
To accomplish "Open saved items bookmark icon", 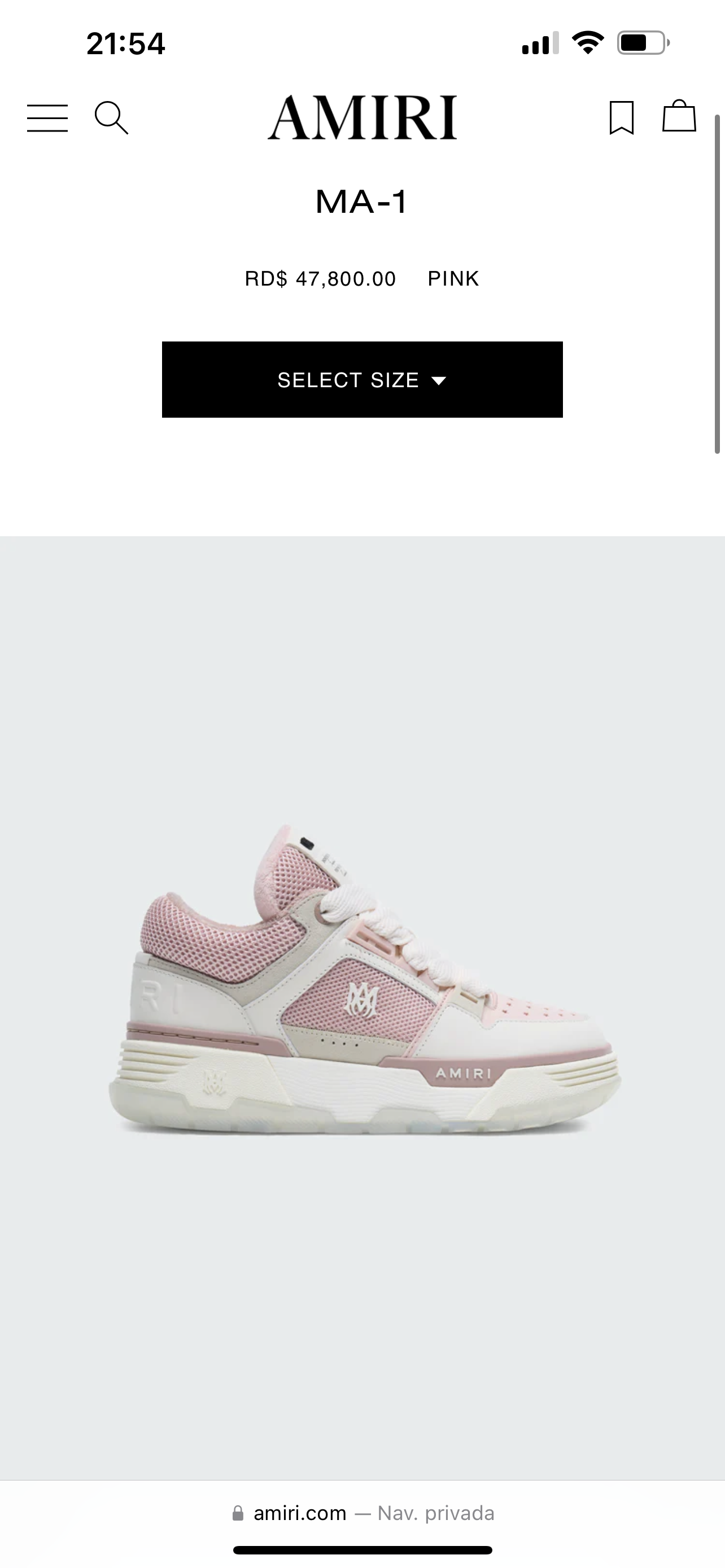I will [x=621, y=118].
